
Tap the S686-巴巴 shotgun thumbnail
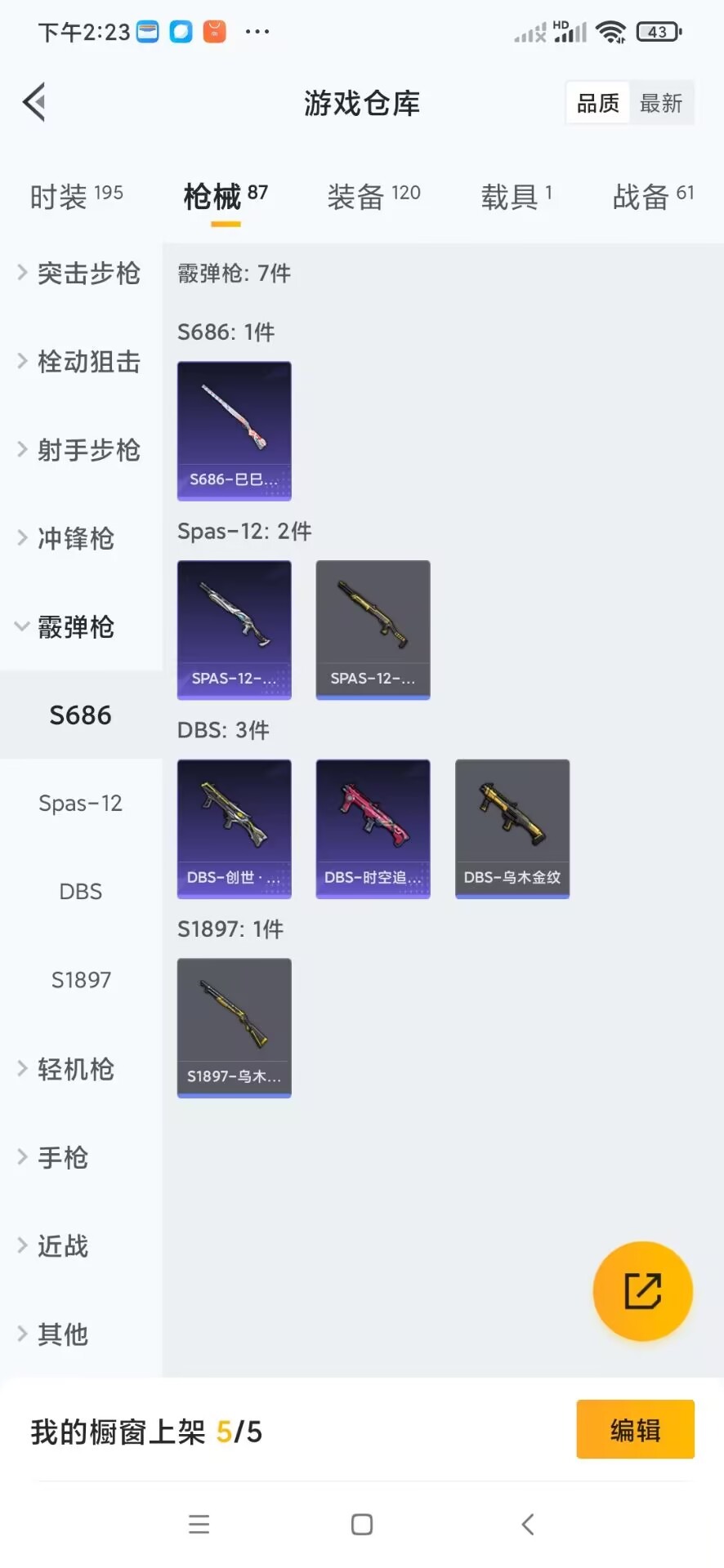(234, 430)
